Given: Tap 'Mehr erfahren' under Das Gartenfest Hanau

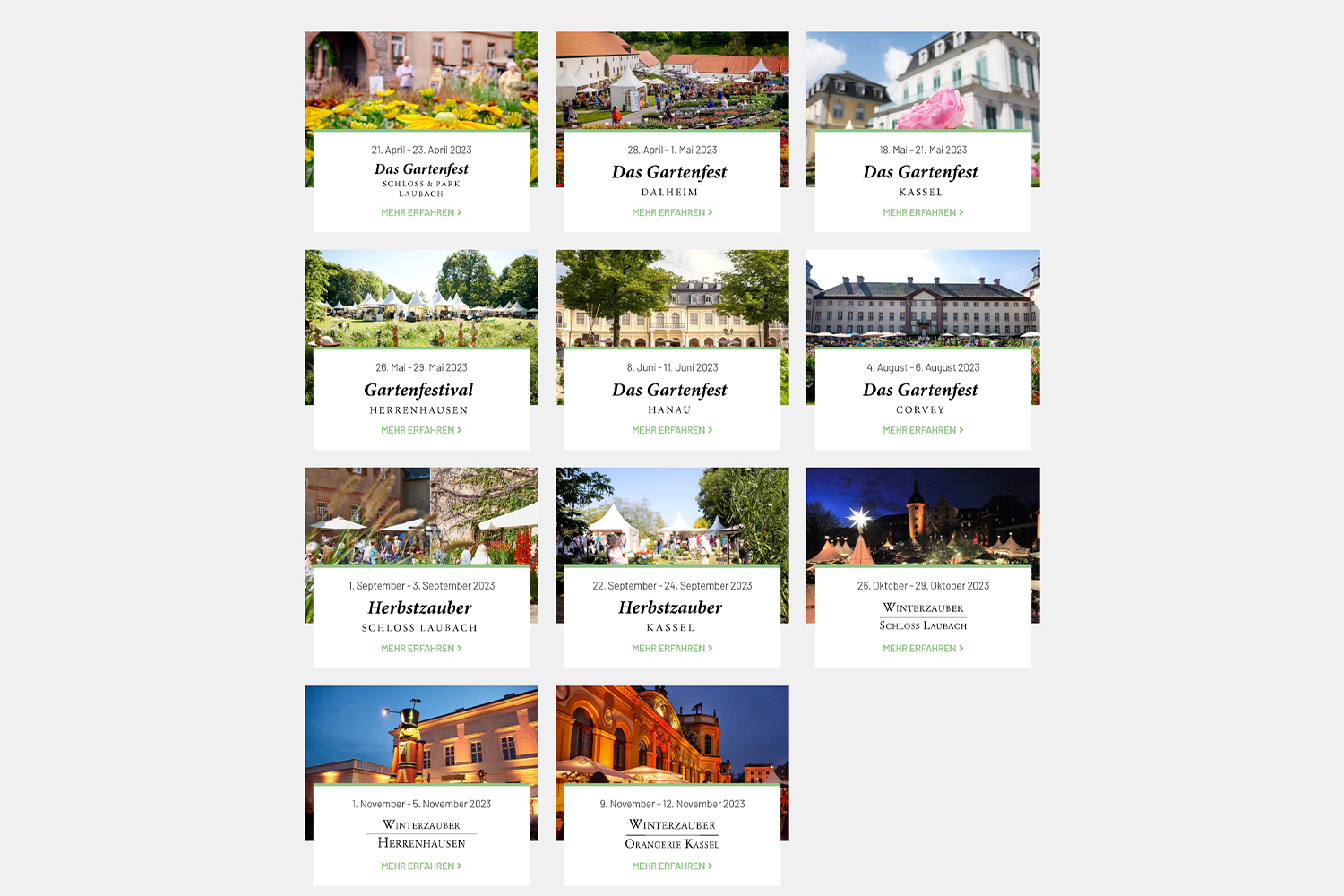Looking at the screenshot, I should (672, 431).
